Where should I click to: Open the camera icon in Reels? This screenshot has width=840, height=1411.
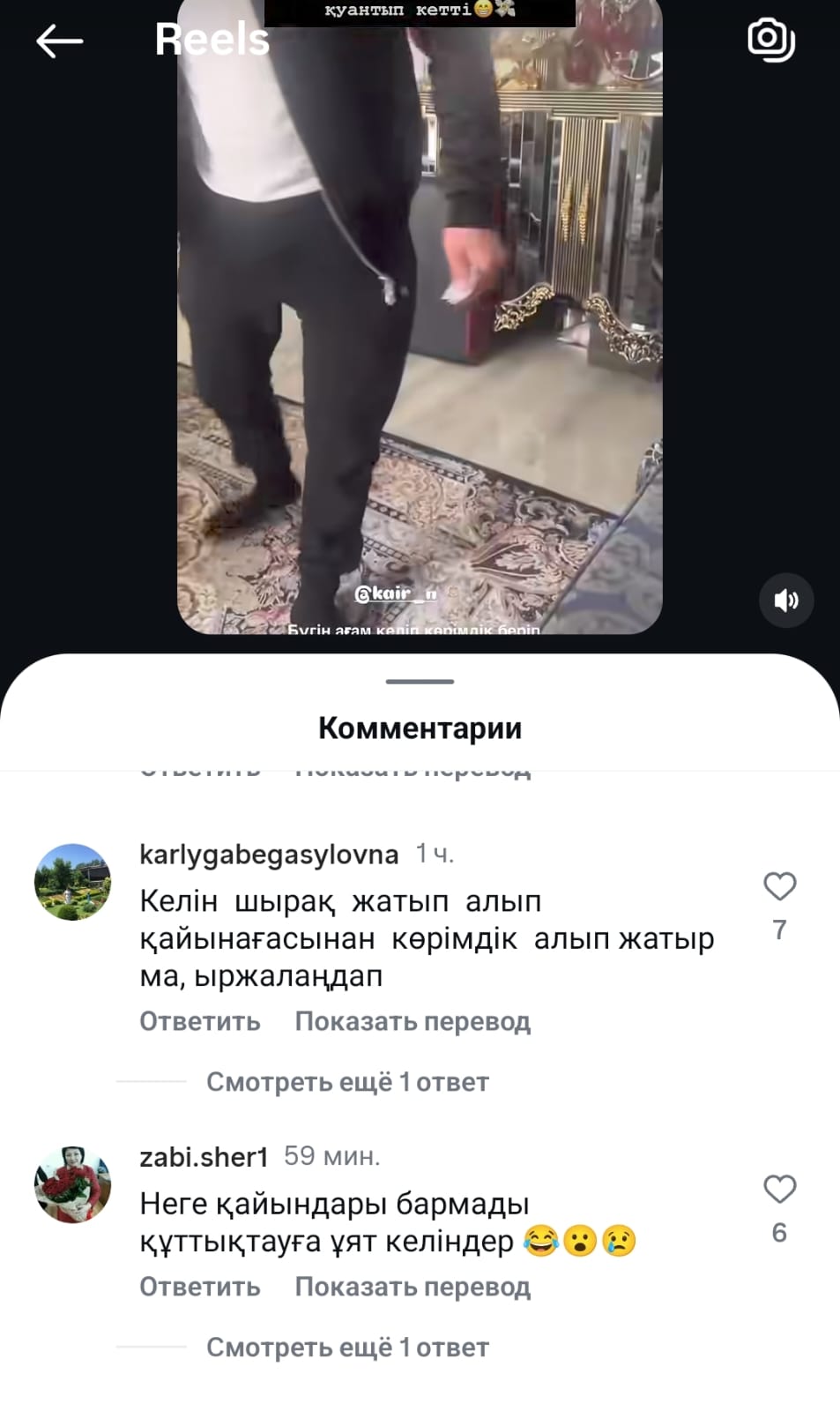[771, 40]
